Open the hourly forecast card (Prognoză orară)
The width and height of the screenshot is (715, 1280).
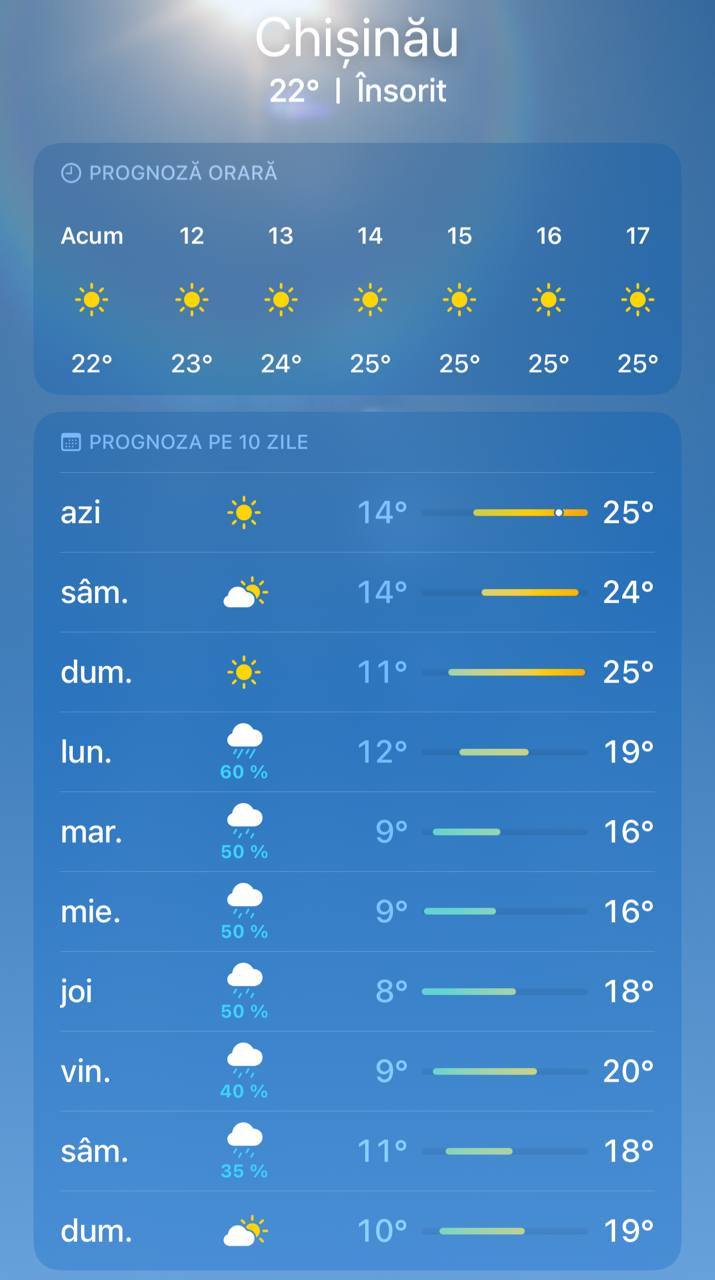point(357,269)
